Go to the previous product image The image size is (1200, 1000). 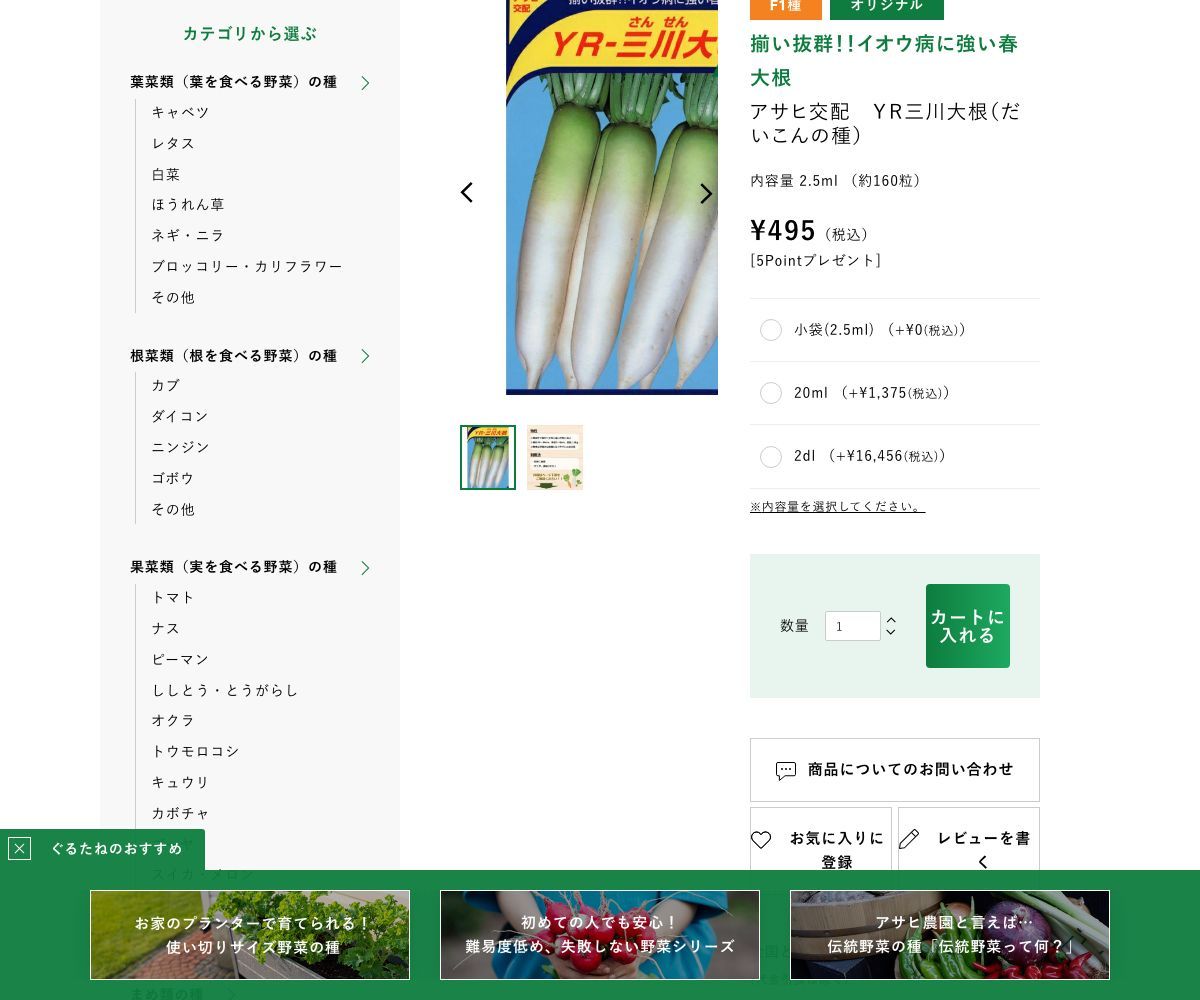click(x=466, y=193)
